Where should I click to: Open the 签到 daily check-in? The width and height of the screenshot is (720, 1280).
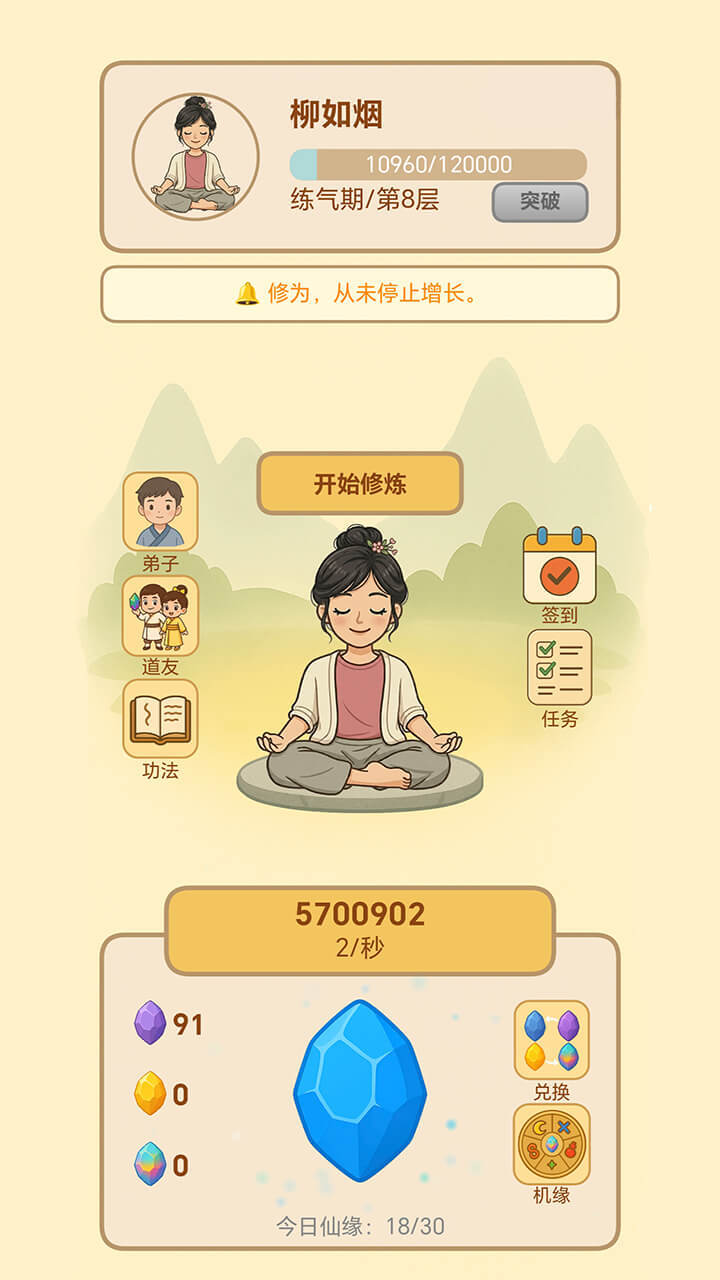pyautogui.click(x=559, y=567)
